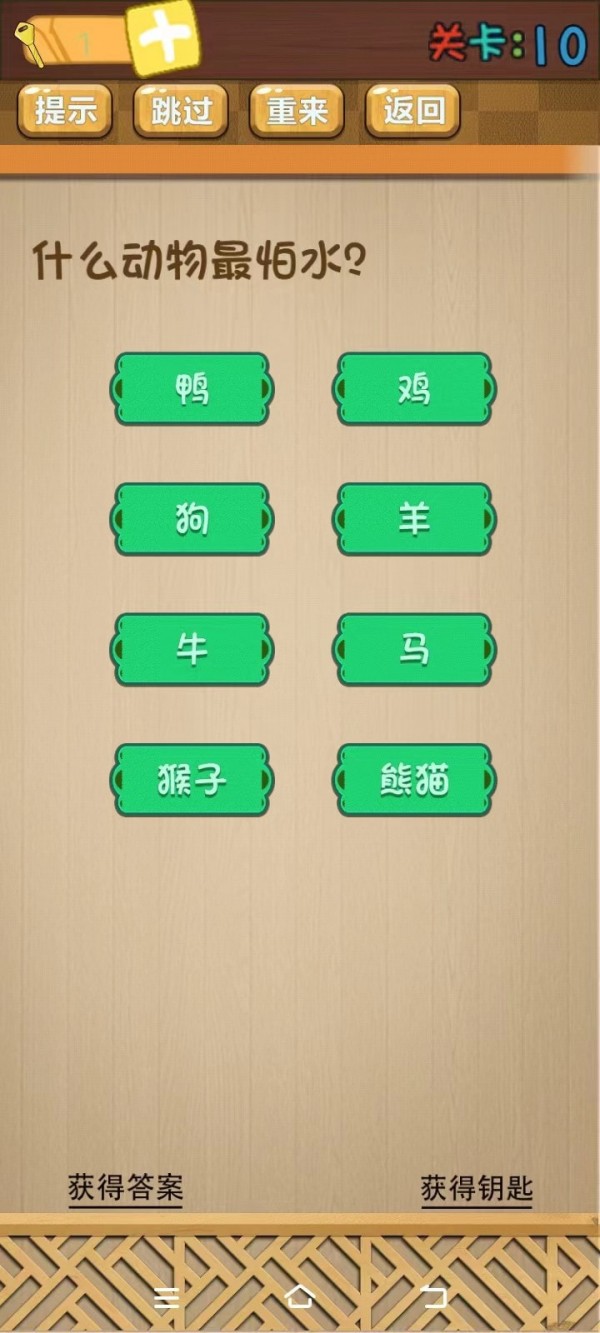The height and width of the screenshot is (1333, 600).
Task: Tap the system back button
Action: pyautogui.click(x=434, y=1297)
